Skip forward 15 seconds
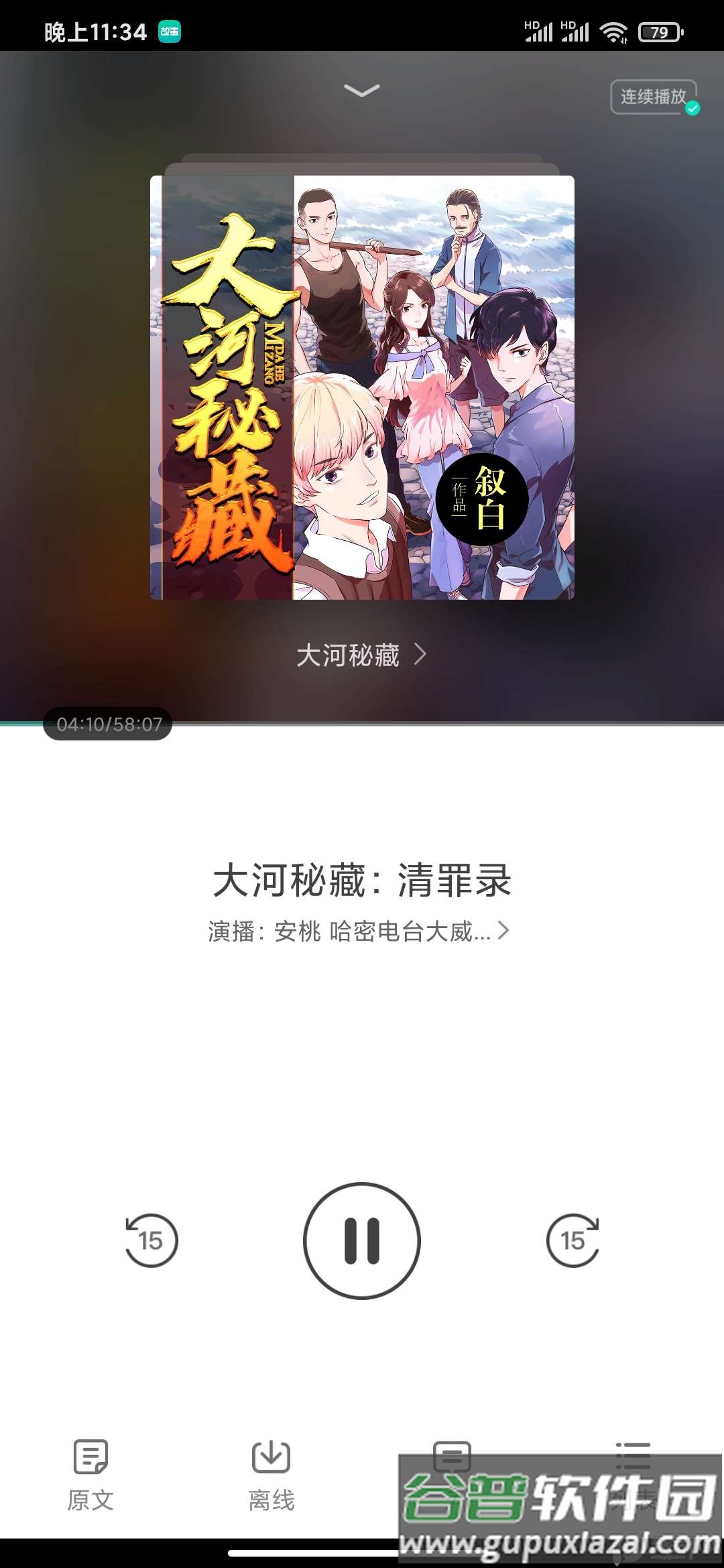724x1568 pixels. click(572, 1240)
